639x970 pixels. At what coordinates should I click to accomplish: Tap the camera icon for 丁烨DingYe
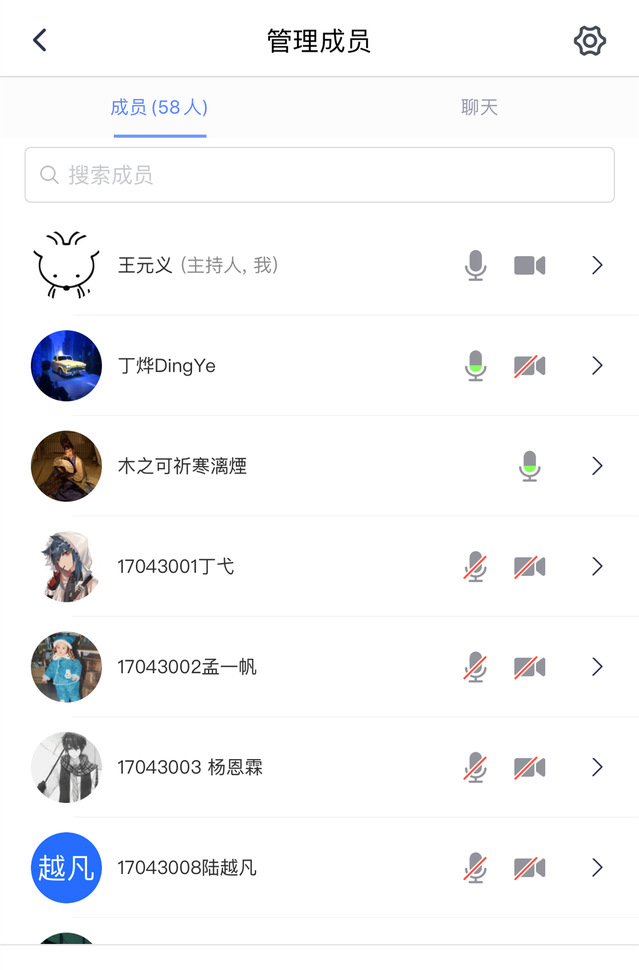point(529,366)
